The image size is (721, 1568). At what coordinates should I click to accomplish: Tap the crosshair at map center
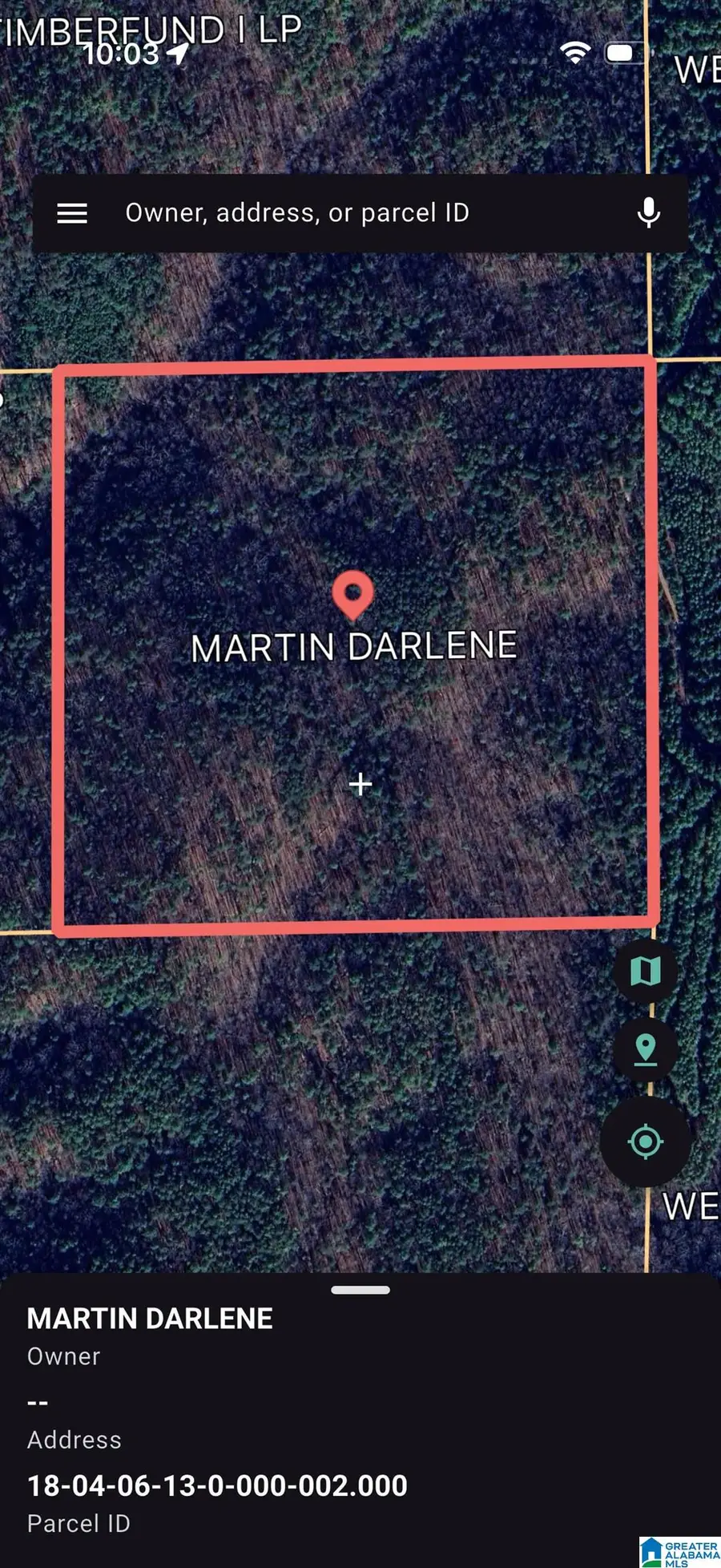point(360,784)
